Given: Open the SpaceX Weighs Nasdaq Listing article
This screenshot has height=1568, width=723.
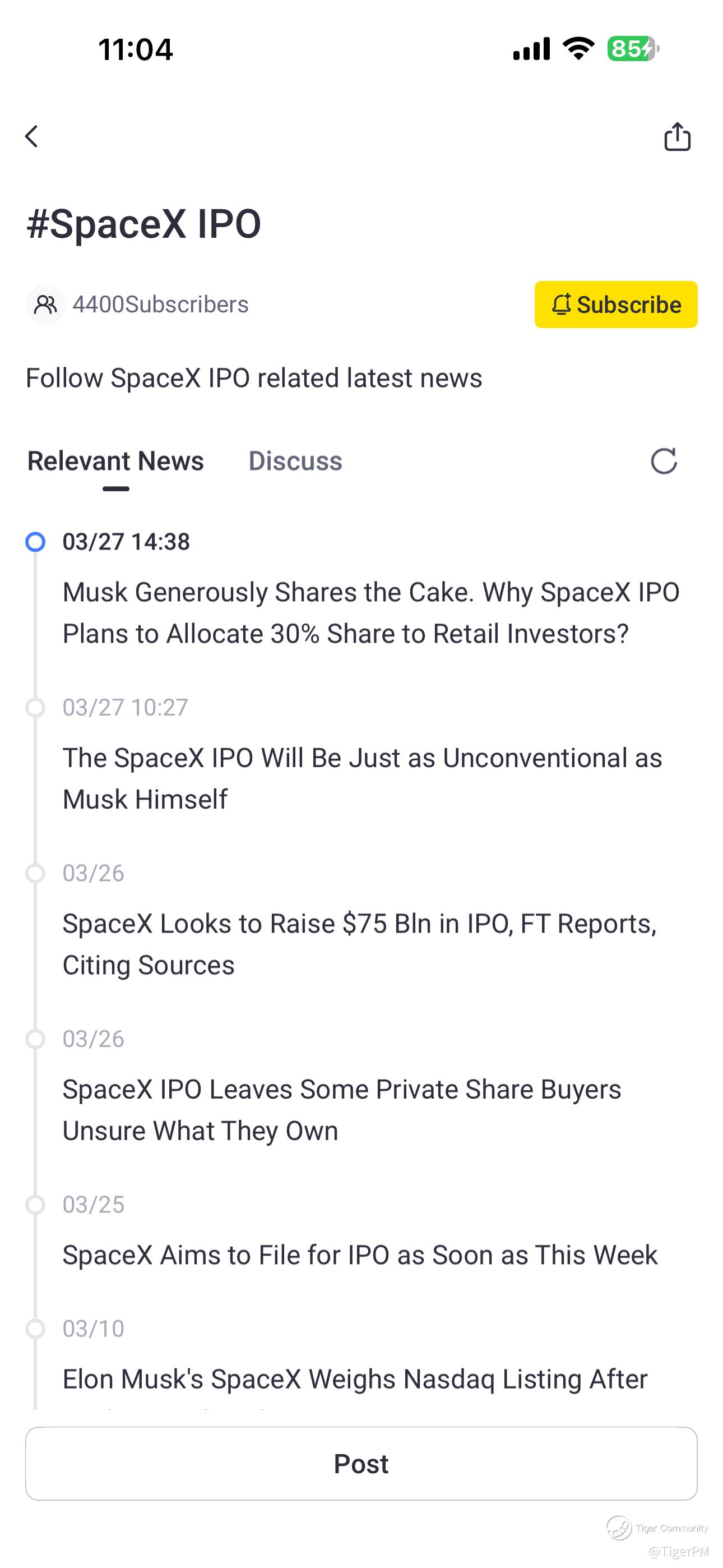Looking at the screenshot, I should coord(354,1378).
